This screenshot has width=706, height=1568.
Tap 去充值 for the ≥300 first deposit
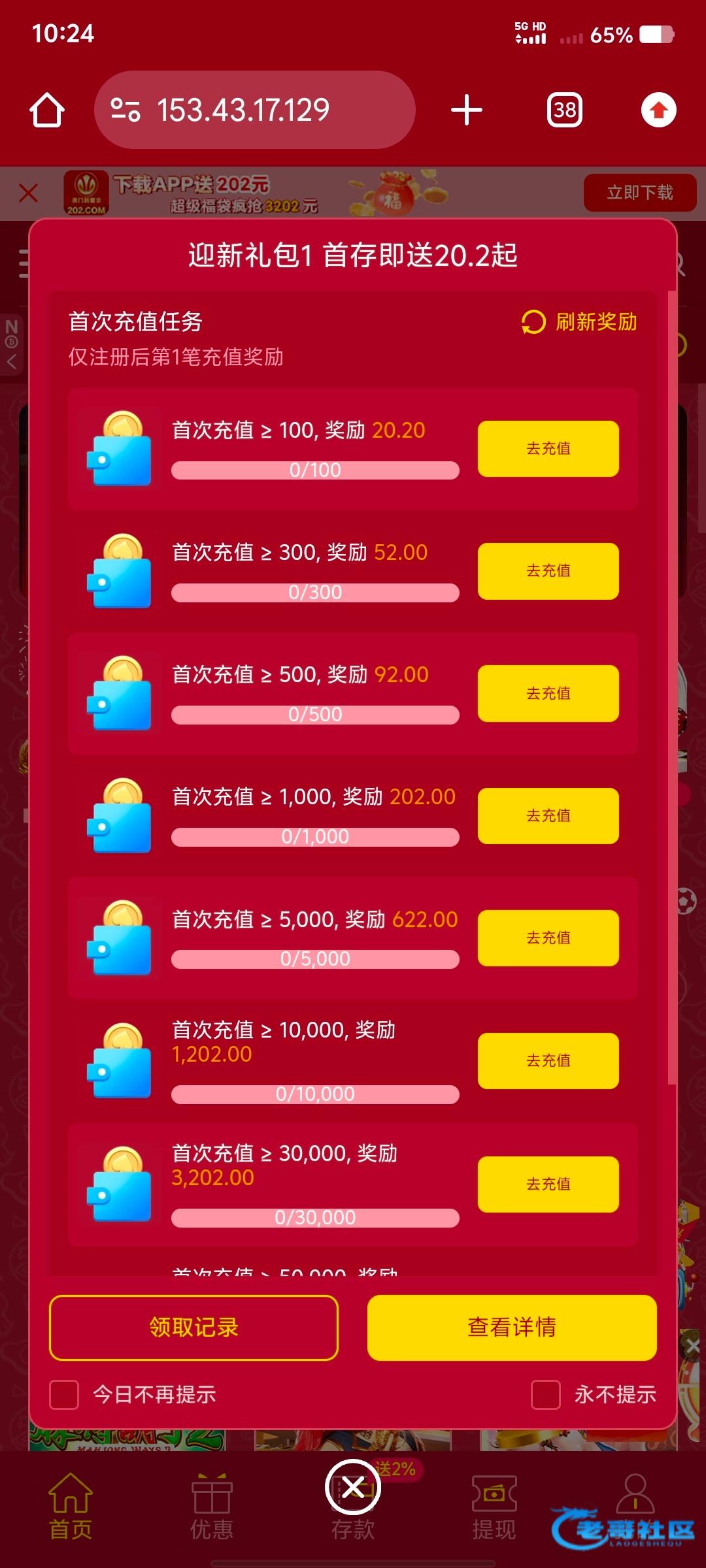point(548,571)
